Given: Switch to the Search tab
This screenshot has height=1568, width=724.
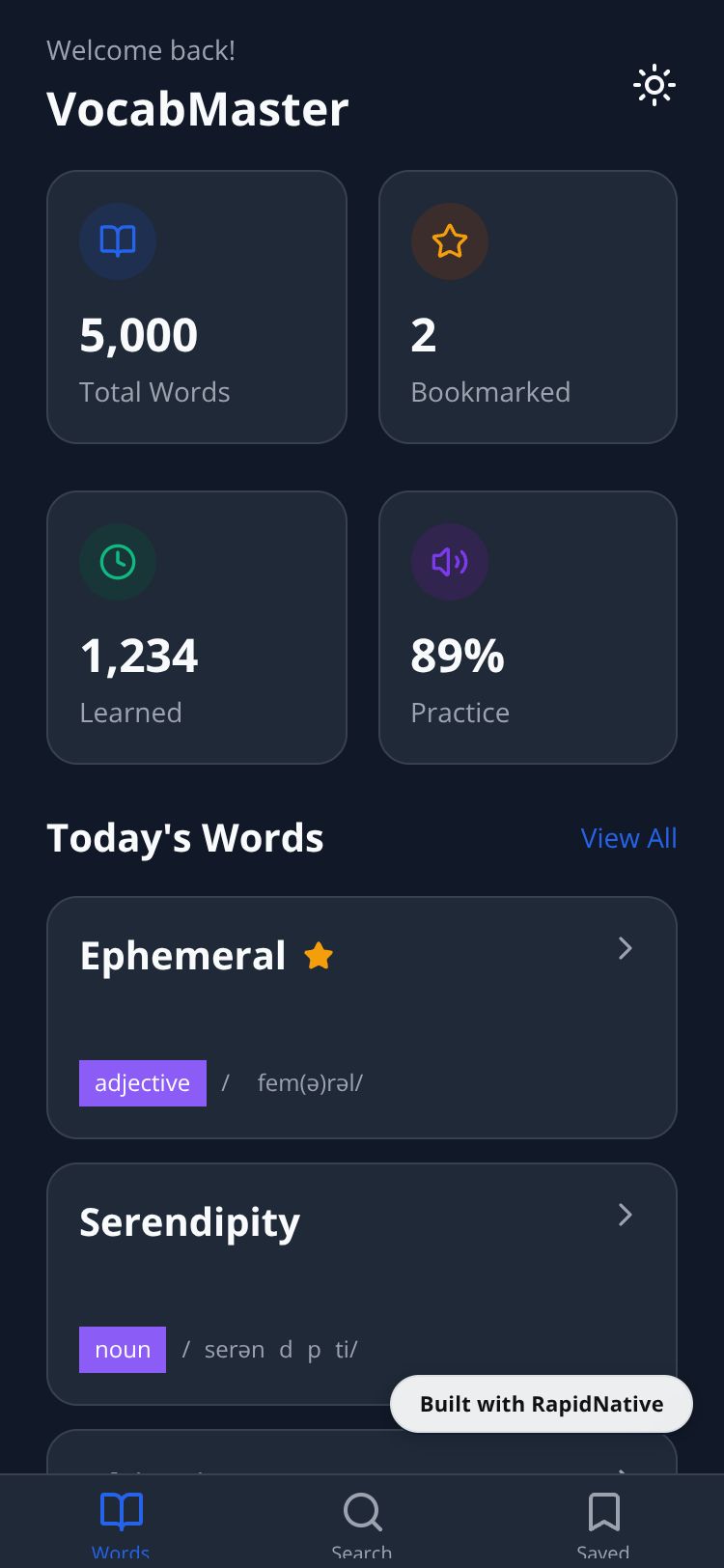Looking at the screenshot, I should [362, 1523].
